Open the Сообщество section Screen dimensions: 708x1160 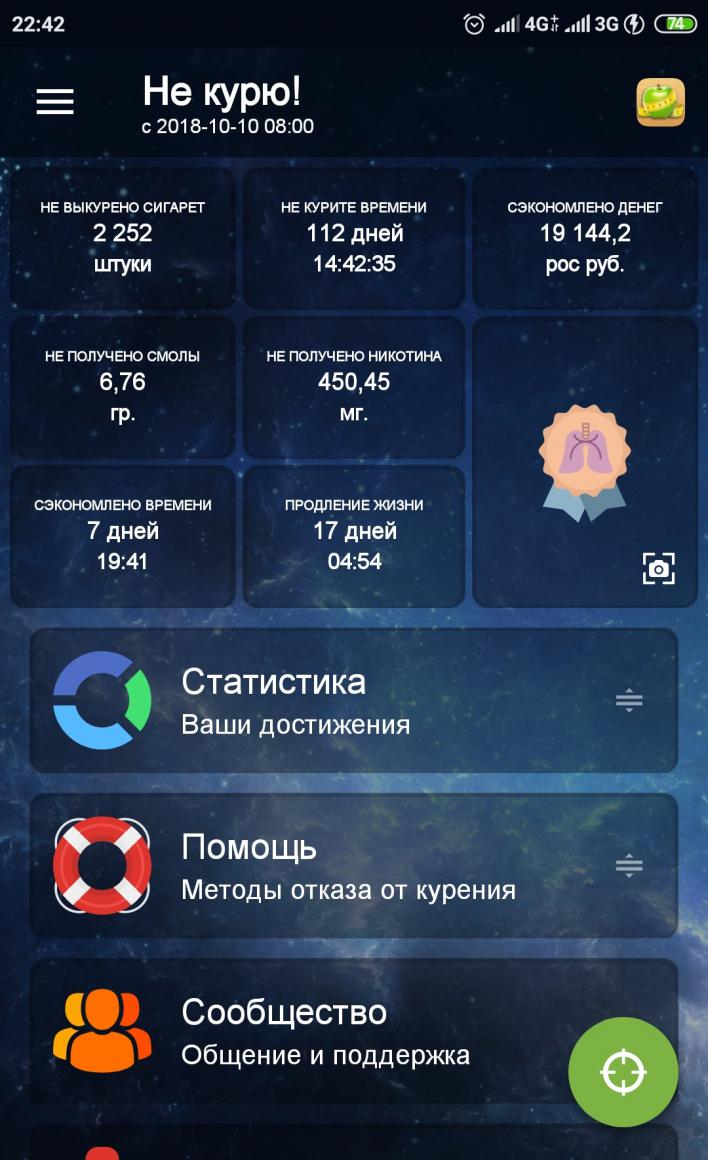300,1030
